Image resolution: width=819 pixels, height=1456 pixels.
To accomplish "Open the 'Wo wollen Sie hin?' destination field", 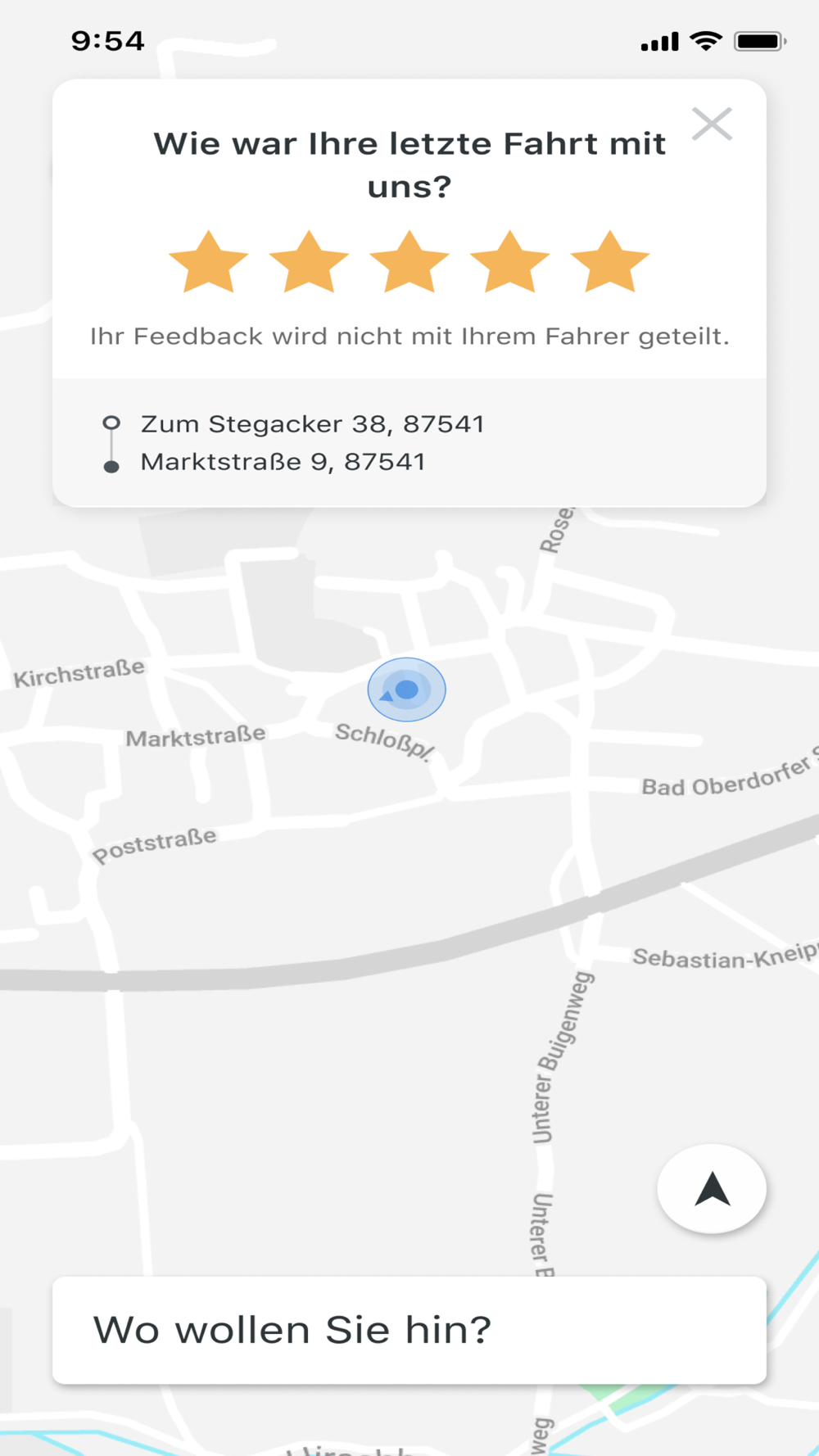I will (409, 1330).
